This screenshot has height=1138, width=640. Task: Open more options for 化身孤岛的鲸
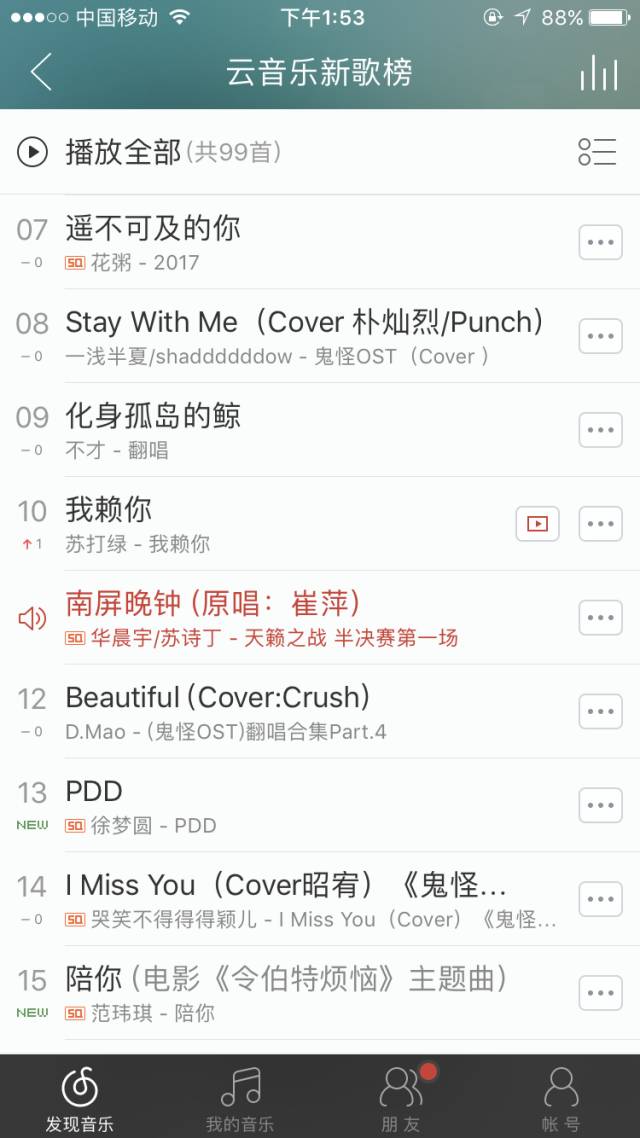[x=600, y=431]
